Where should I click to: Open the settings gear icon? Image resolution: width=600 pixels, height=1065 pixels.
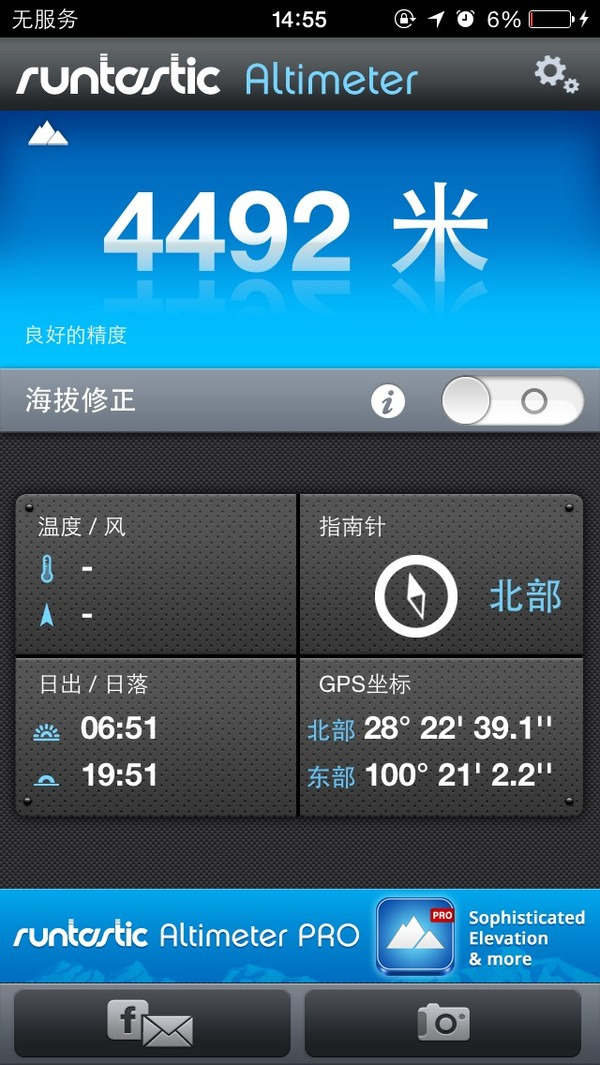(x=555, y=74)
